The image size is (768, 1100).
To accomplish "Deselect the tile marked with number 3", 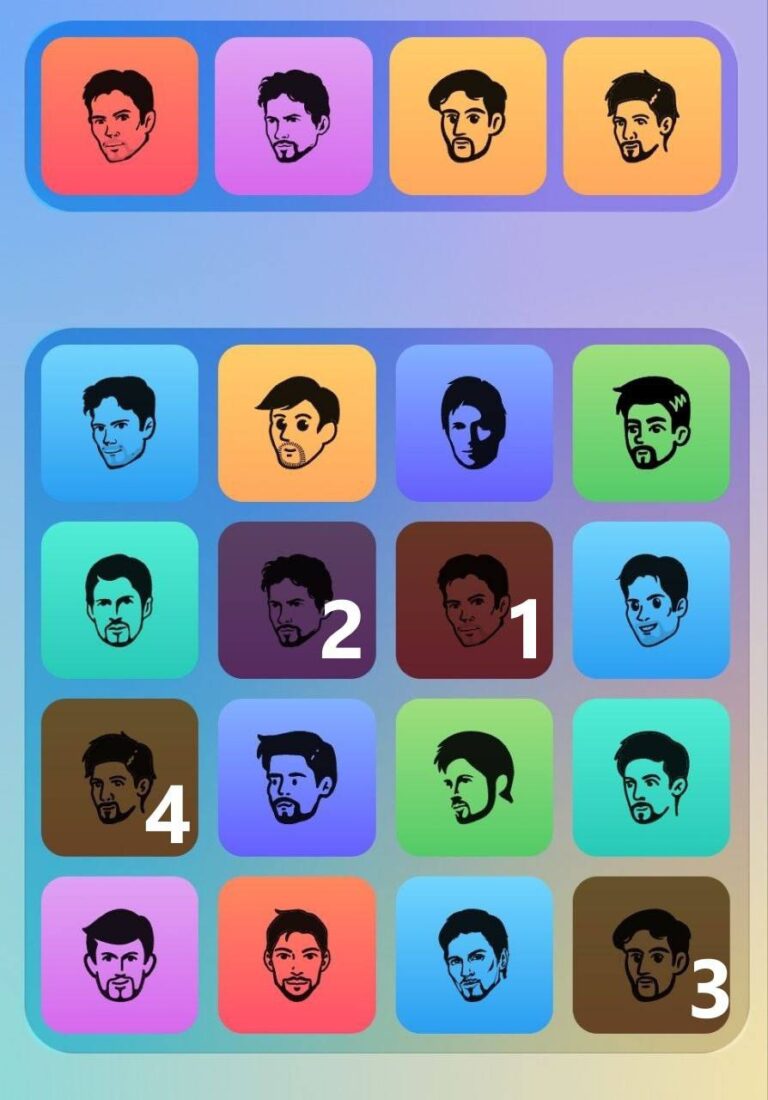I will pos(651,954).
